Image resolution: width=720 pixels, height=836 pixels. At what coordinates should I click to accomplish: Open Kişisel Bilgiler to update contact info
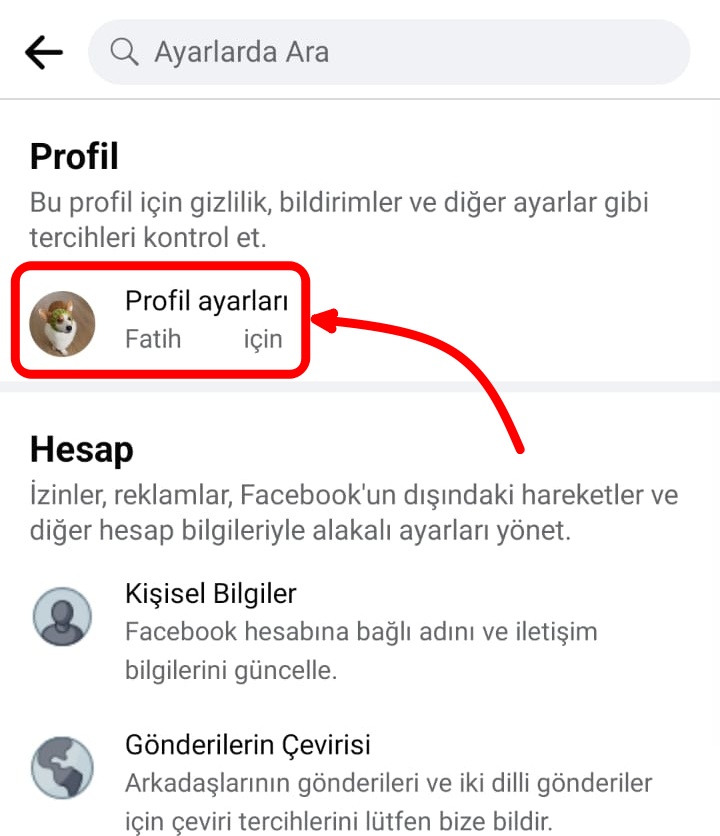[211, 593]
